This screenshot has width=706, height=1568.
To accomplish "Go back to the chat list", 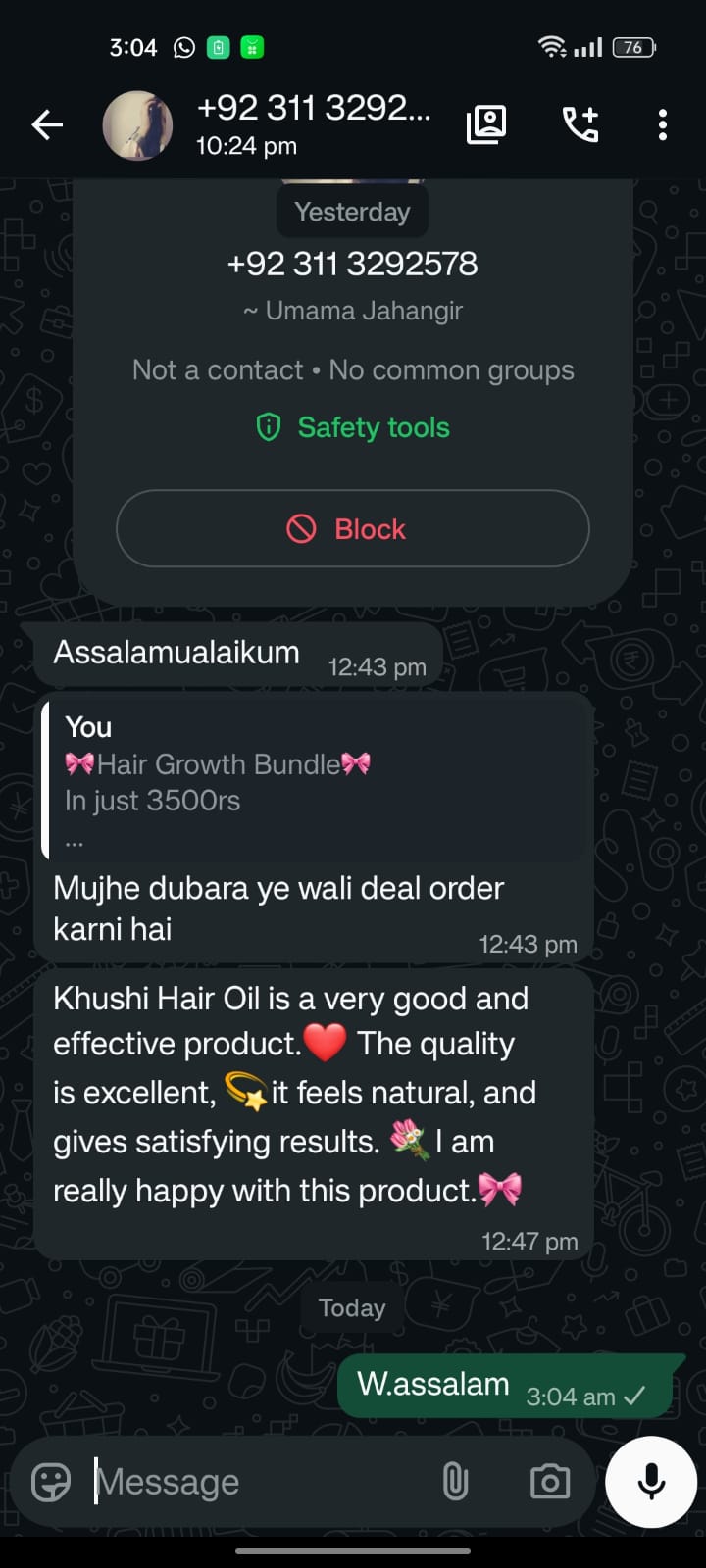I will click(47, 125).
